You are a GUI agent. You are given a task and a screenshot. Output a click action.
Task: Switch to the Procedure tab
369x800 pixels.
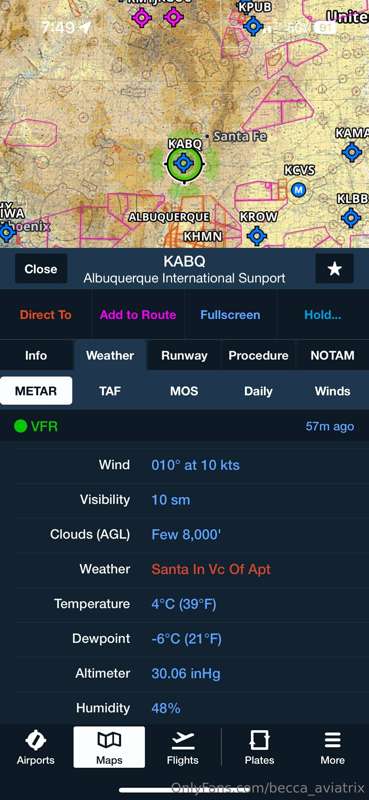pos(258,356)
